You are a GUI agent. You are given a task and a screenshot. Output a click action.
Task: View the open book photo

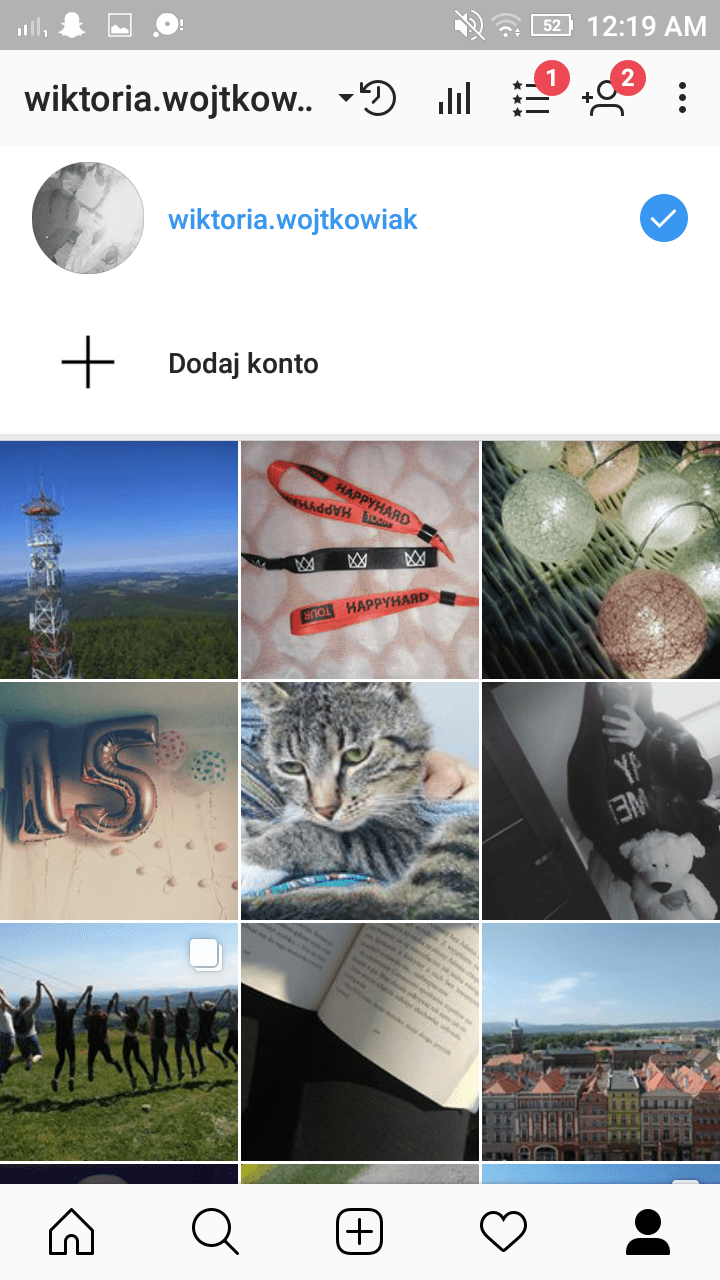360,1042
